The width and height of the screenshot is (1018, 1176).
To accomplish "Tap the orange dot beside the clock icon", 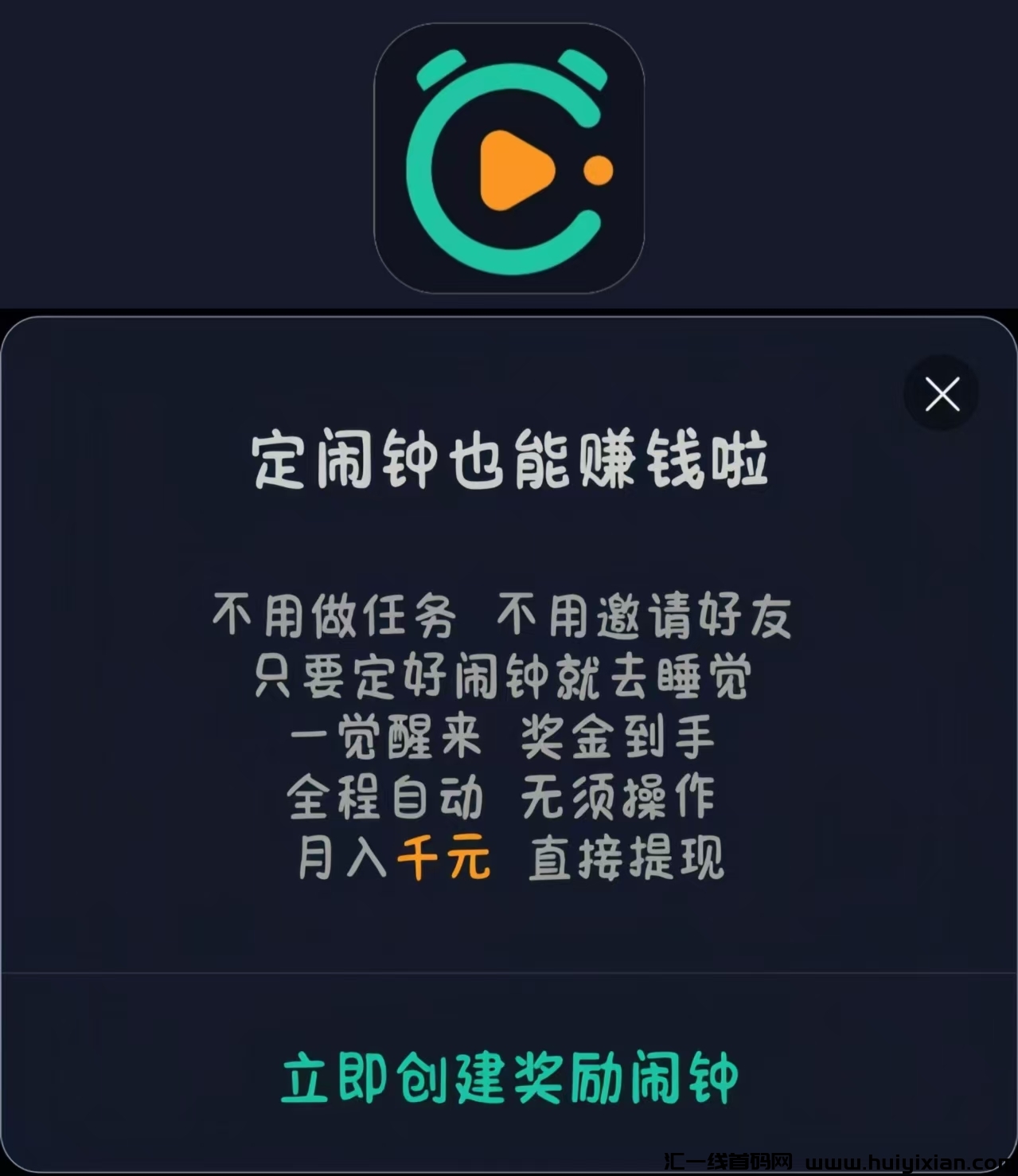I will (599, 170).
